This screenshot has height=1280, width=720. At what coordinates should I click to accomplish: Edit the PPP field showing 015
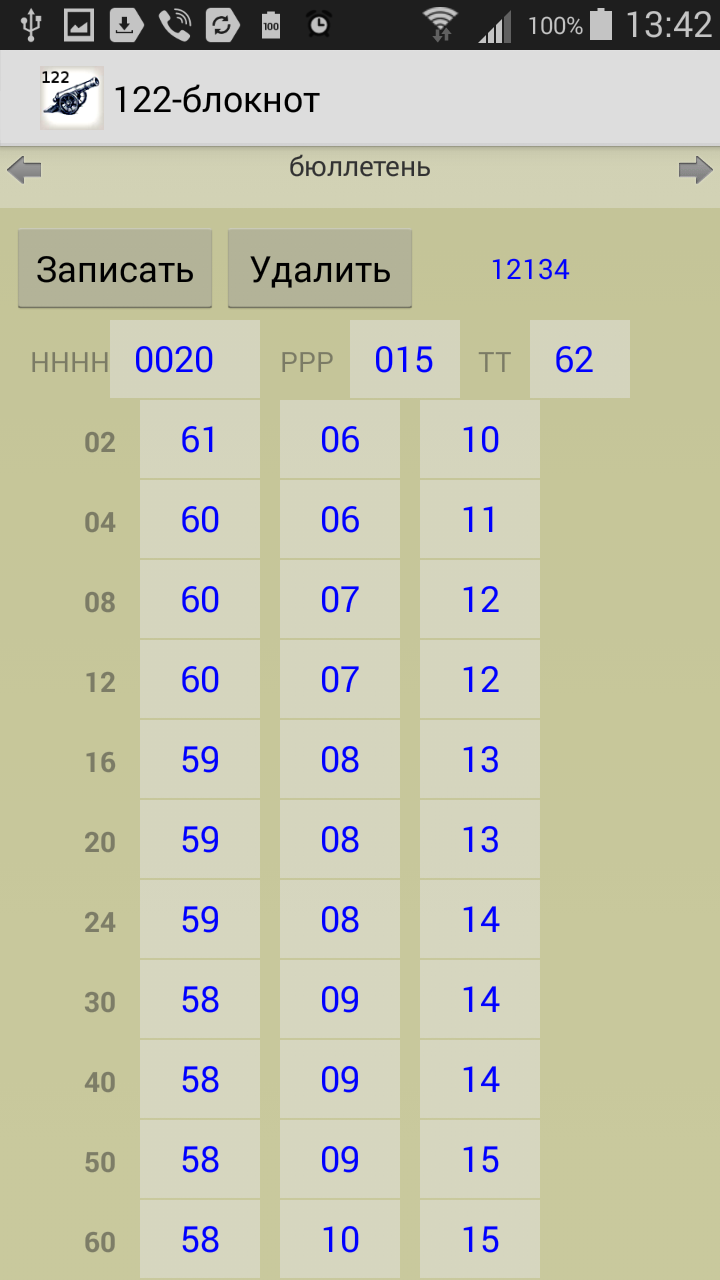tap(405, 359)
